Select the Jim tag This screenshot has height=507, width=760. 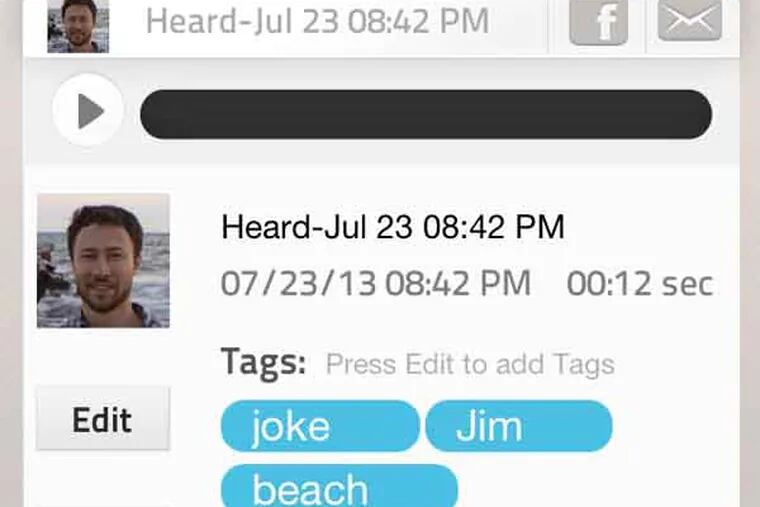pyautogui.click(x=518, y=426)
